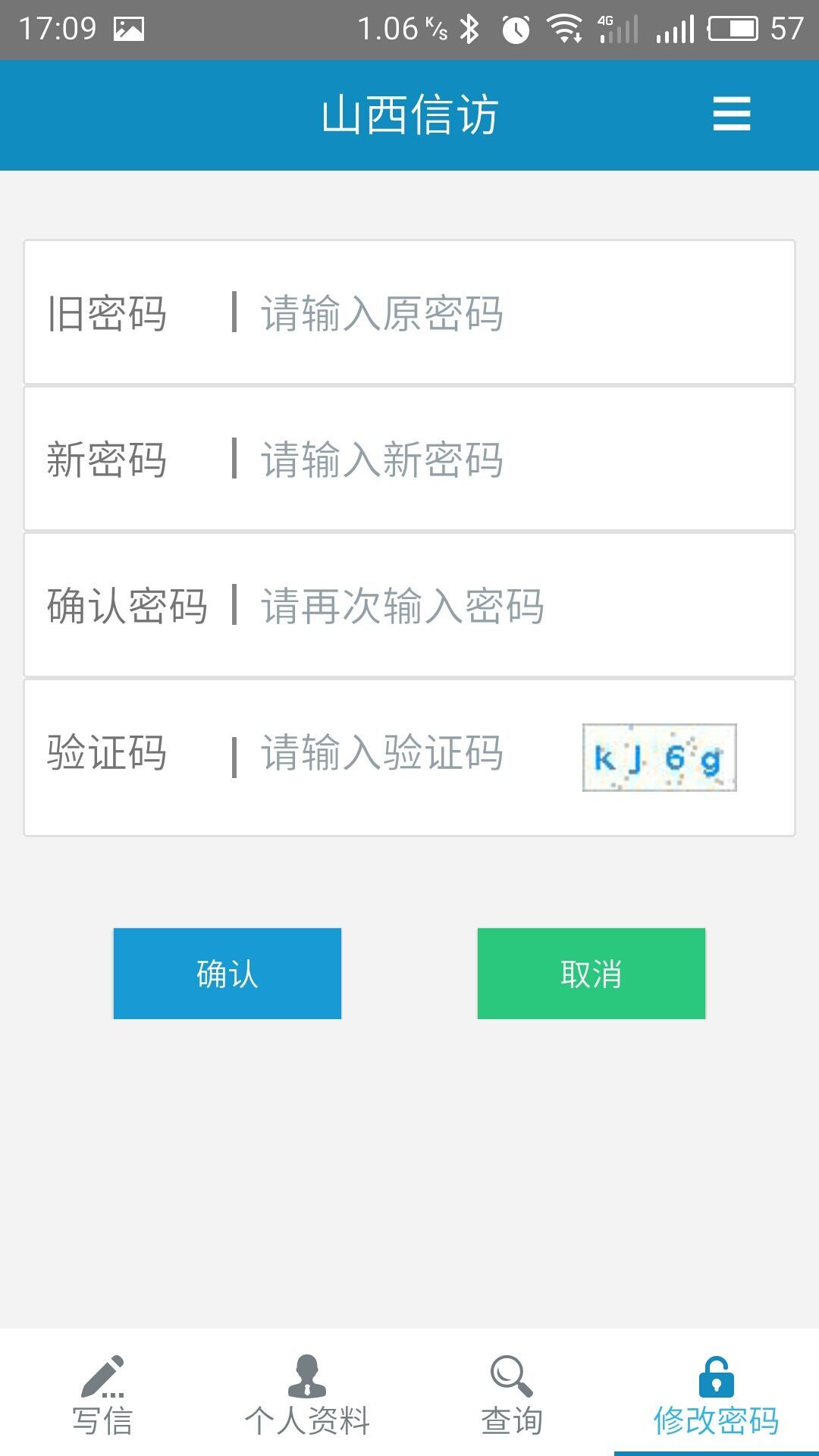This screenshot has width=819, height=1456.
Task: Select the 修改密码 tab
Action: click(x=716, y=1397)
